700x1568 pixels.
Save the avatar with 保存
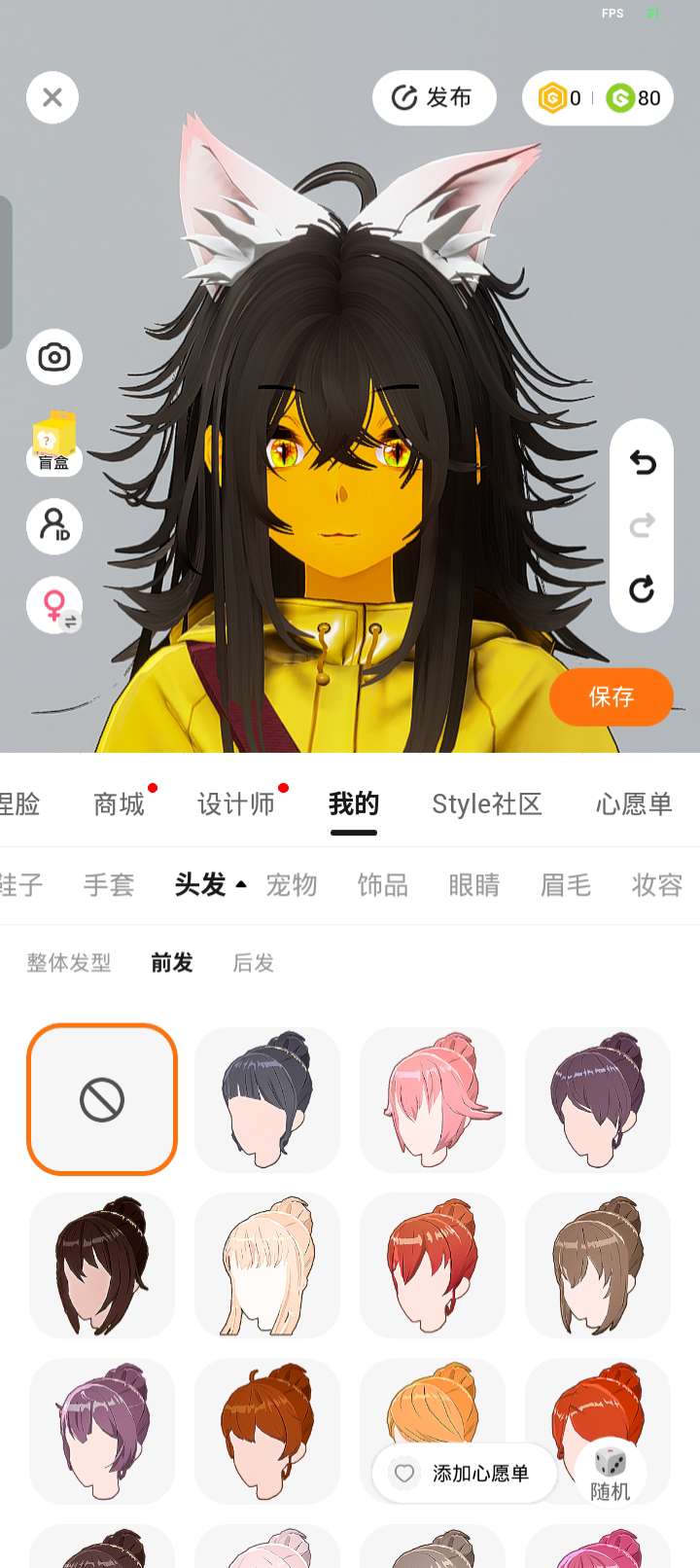coord(611,696)
